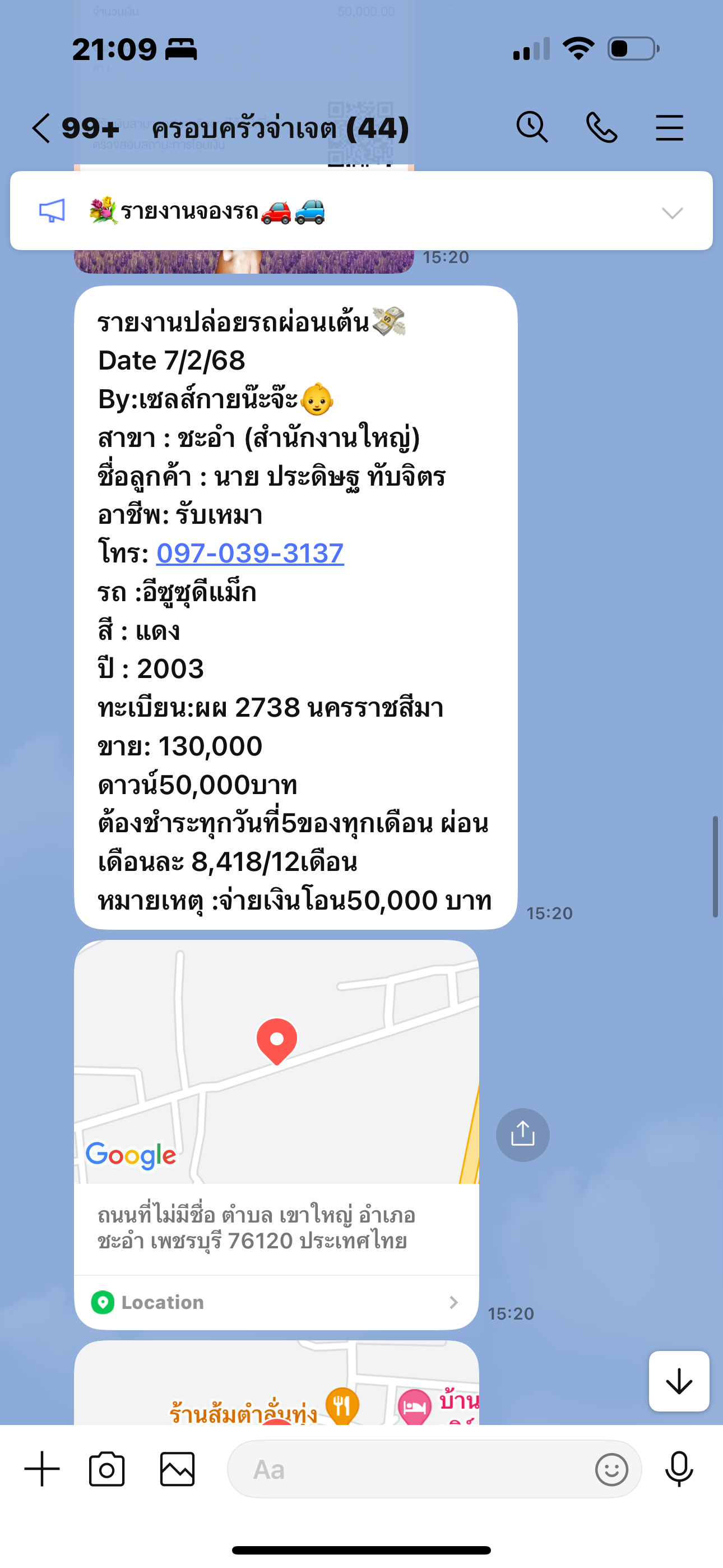723x1568 pixels.
Task: Tap the message input field
Action: pos(408,1469)
